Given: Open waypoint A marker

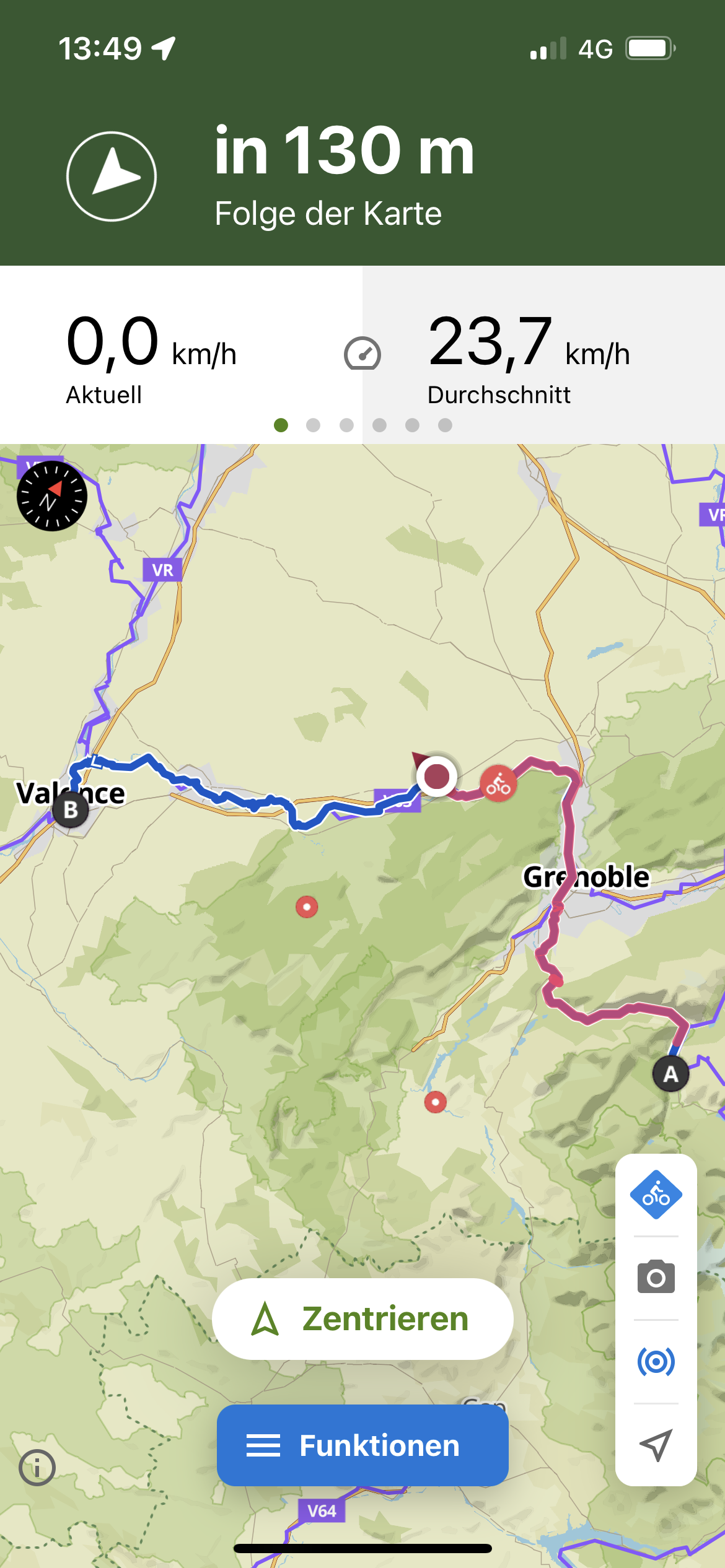Looking at the screenshot, I should tap(670, 1074).
